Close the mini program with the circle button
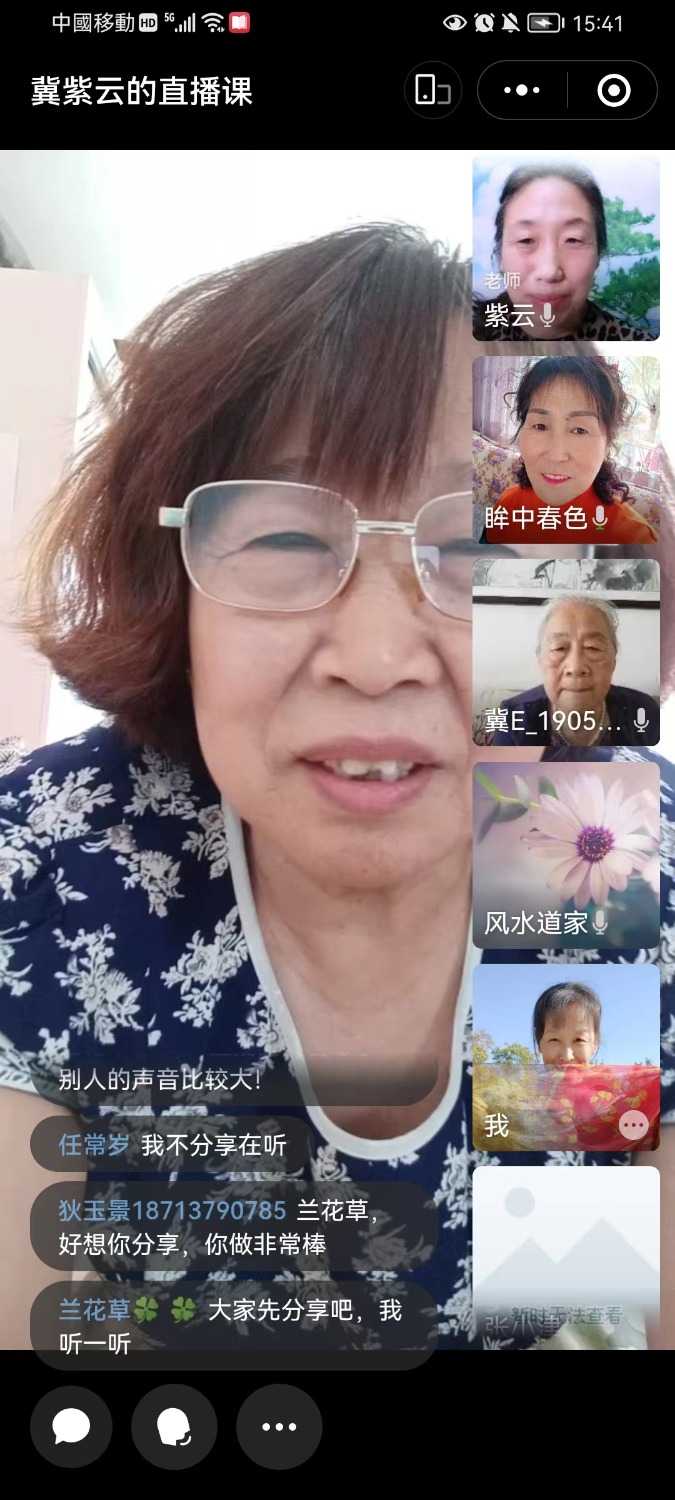The height and width of the screenshot is (1500, 675). coord(613,90)
